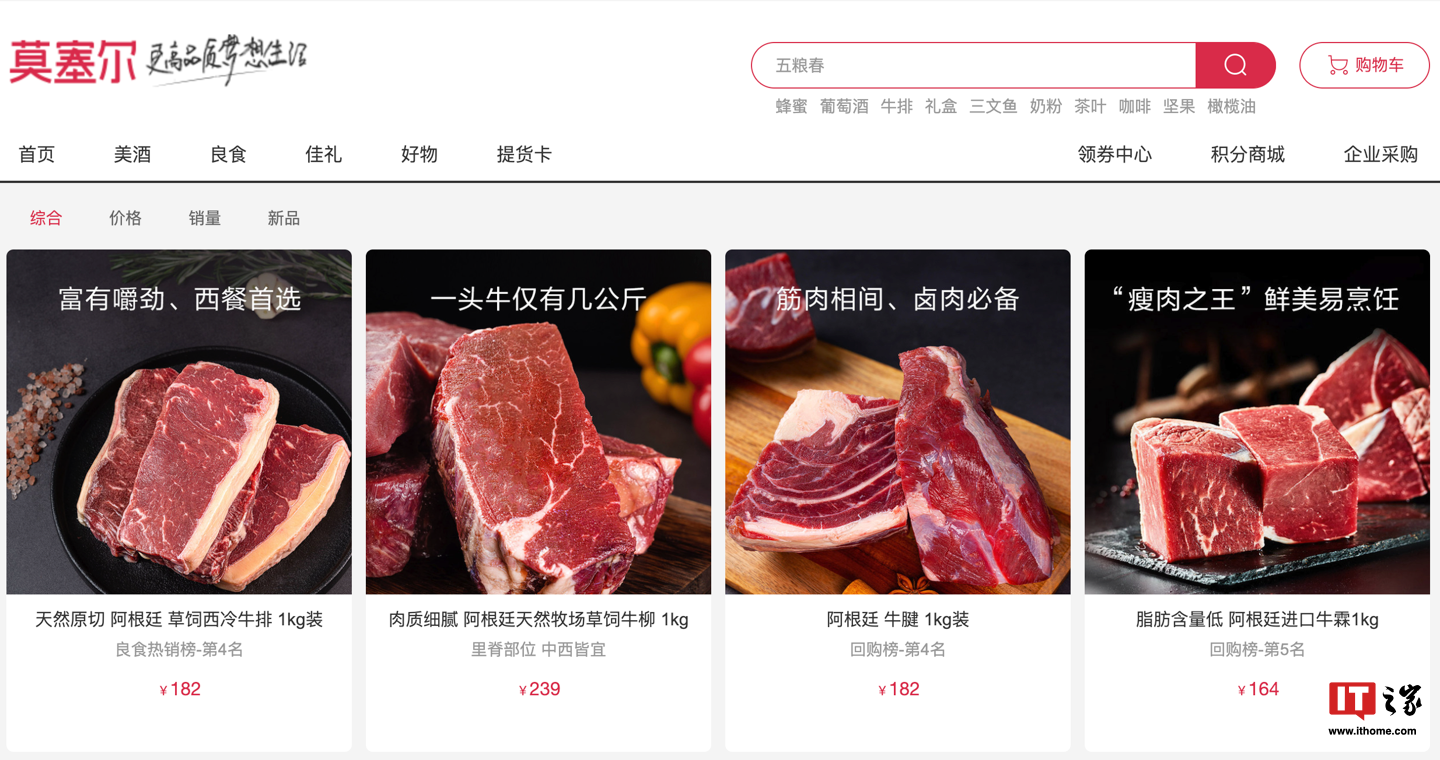Switch to the 良食 category
The height and width of the screenshot is (760, 1440).
[228, 154]
